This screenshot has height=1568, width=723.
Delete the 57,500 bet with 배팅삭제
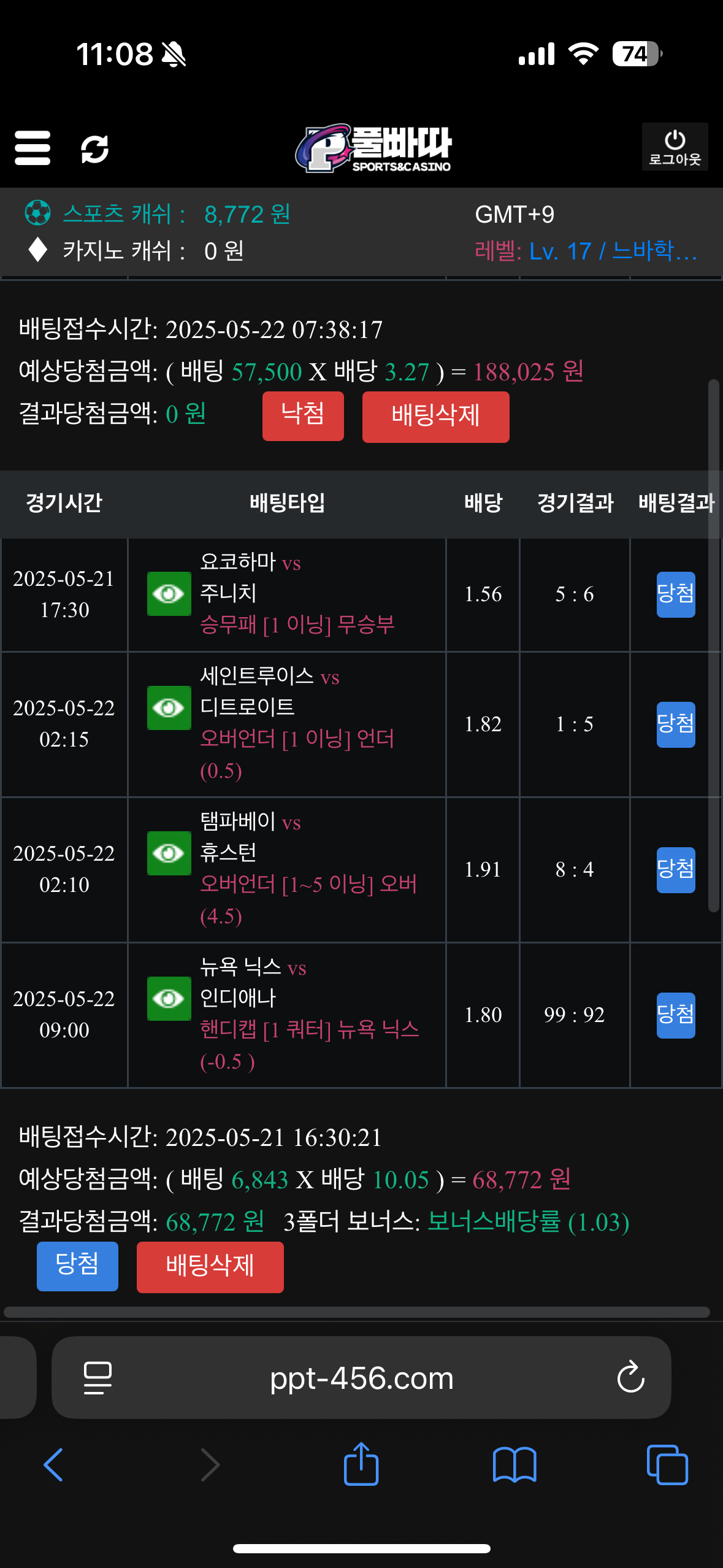pyautogui.click(x=435, y=417)
